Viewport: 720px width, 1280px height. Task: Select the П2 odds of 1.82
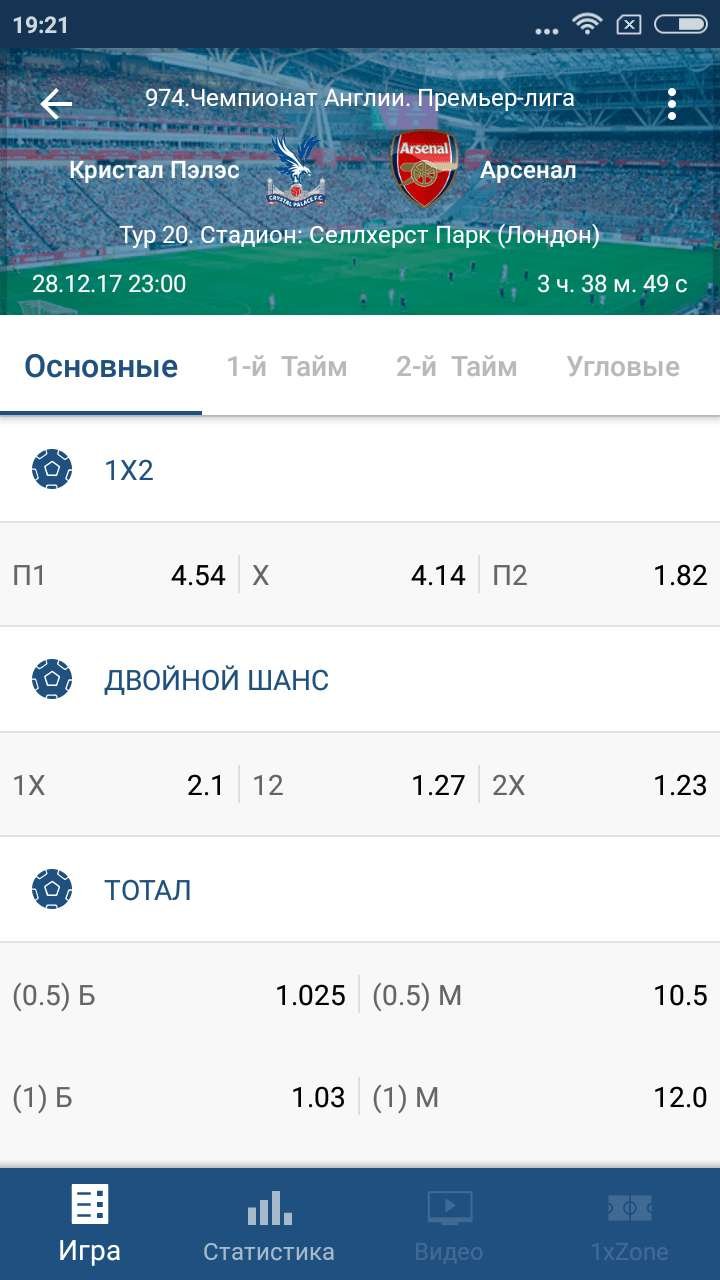[x=600, y=575]
